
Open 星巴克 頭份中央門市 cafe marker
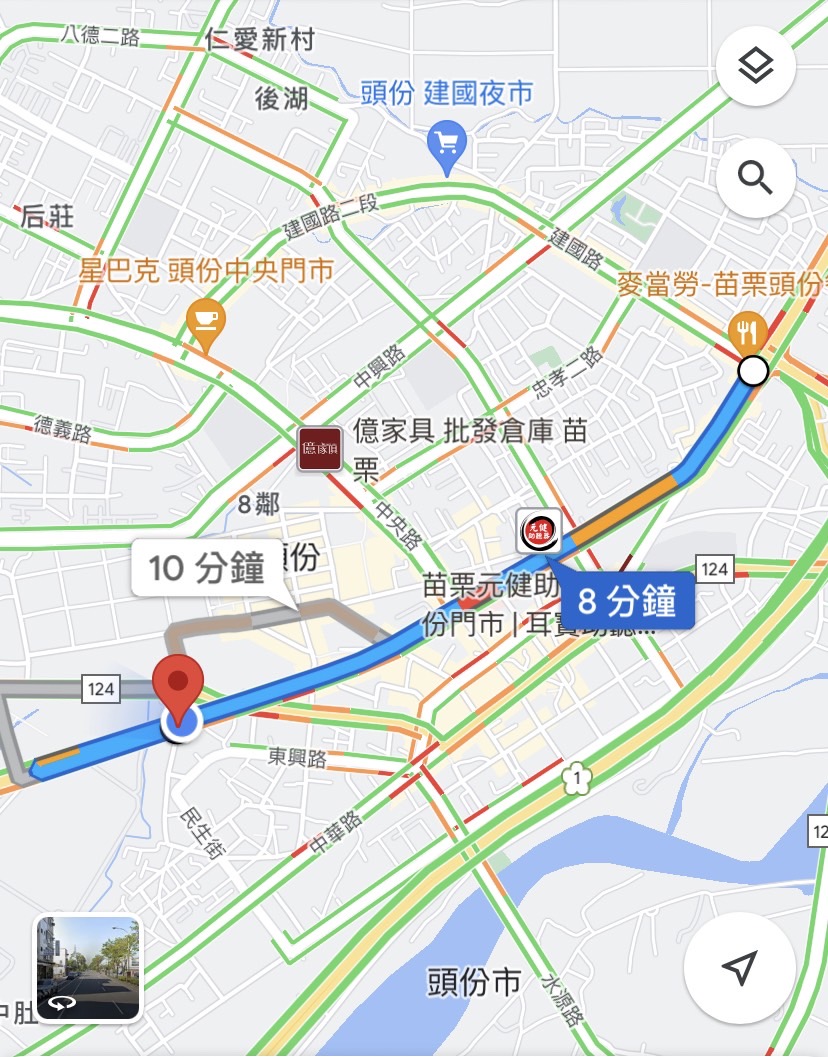(206, 322)
